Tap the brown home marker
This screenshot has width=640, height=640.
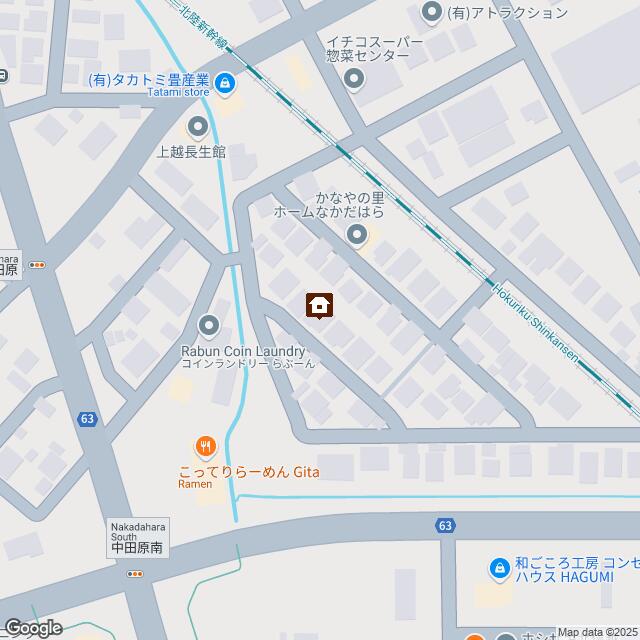tap(319, 305)
